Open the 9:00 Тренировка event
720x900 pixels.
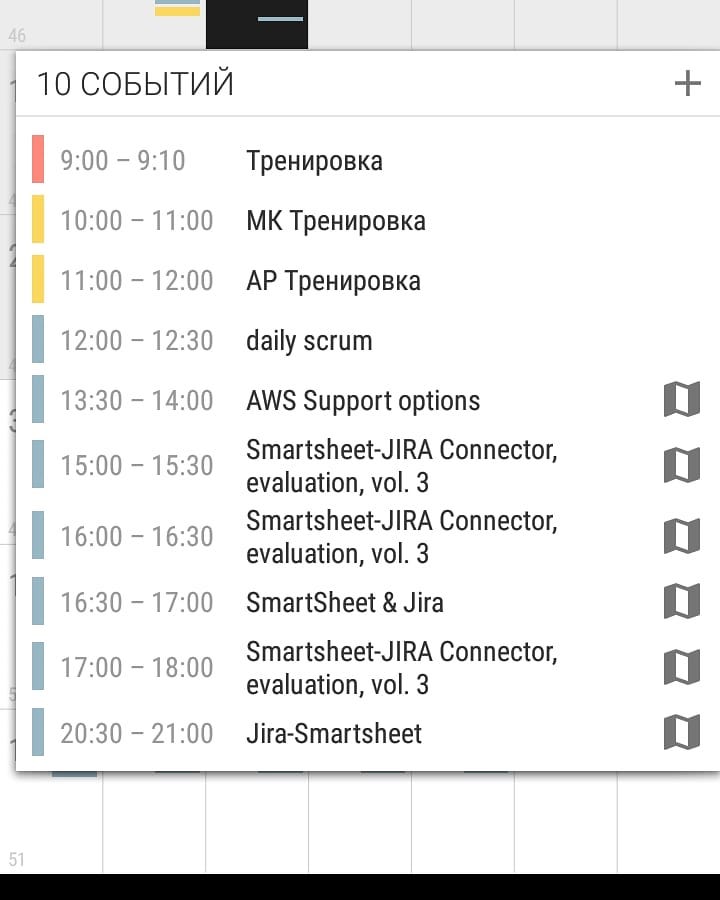point(314,161)
